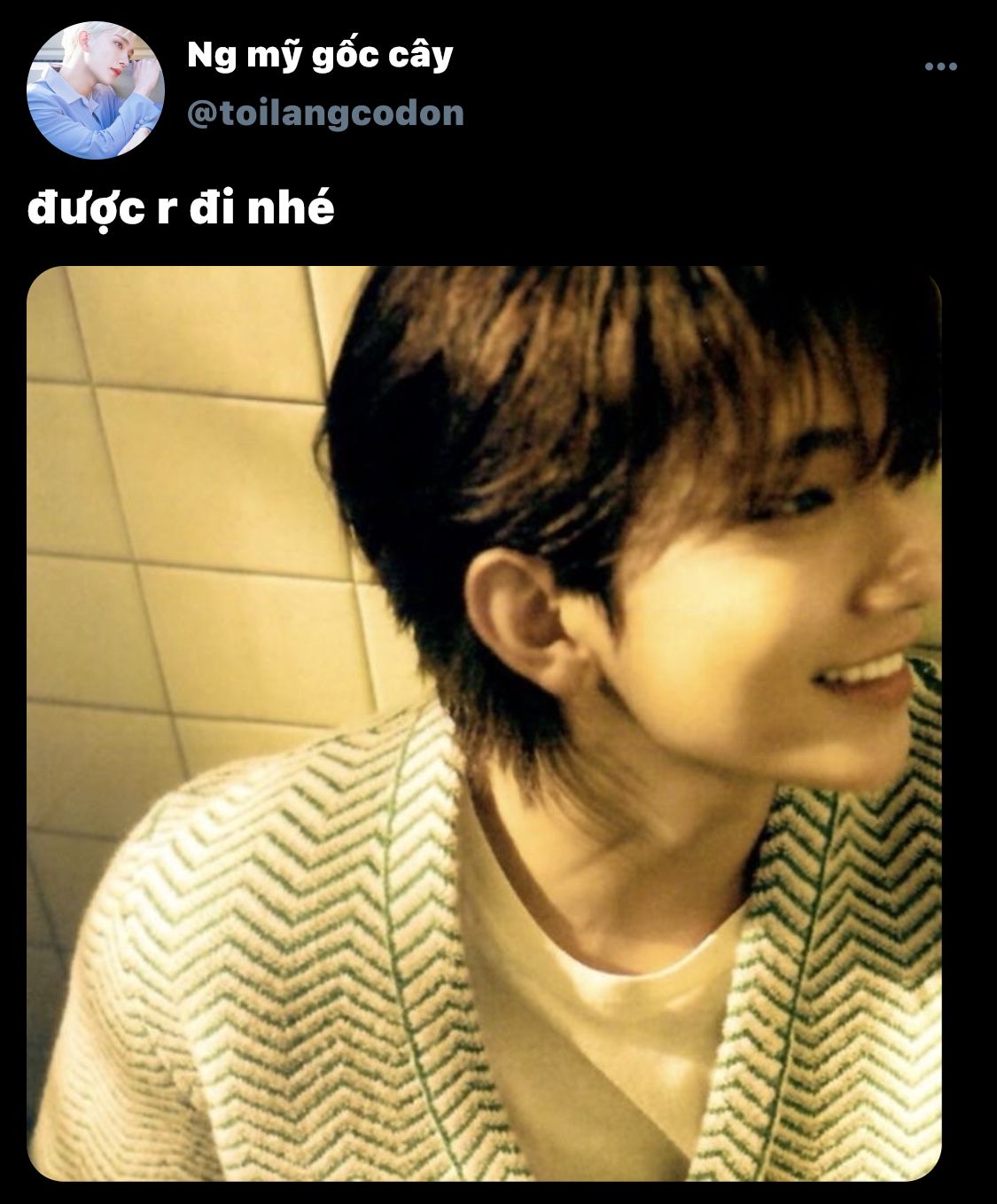The width and height of the screenshot is (997, 1204).
Task: Open the attached photo in full view
Action: pos(484,723)
